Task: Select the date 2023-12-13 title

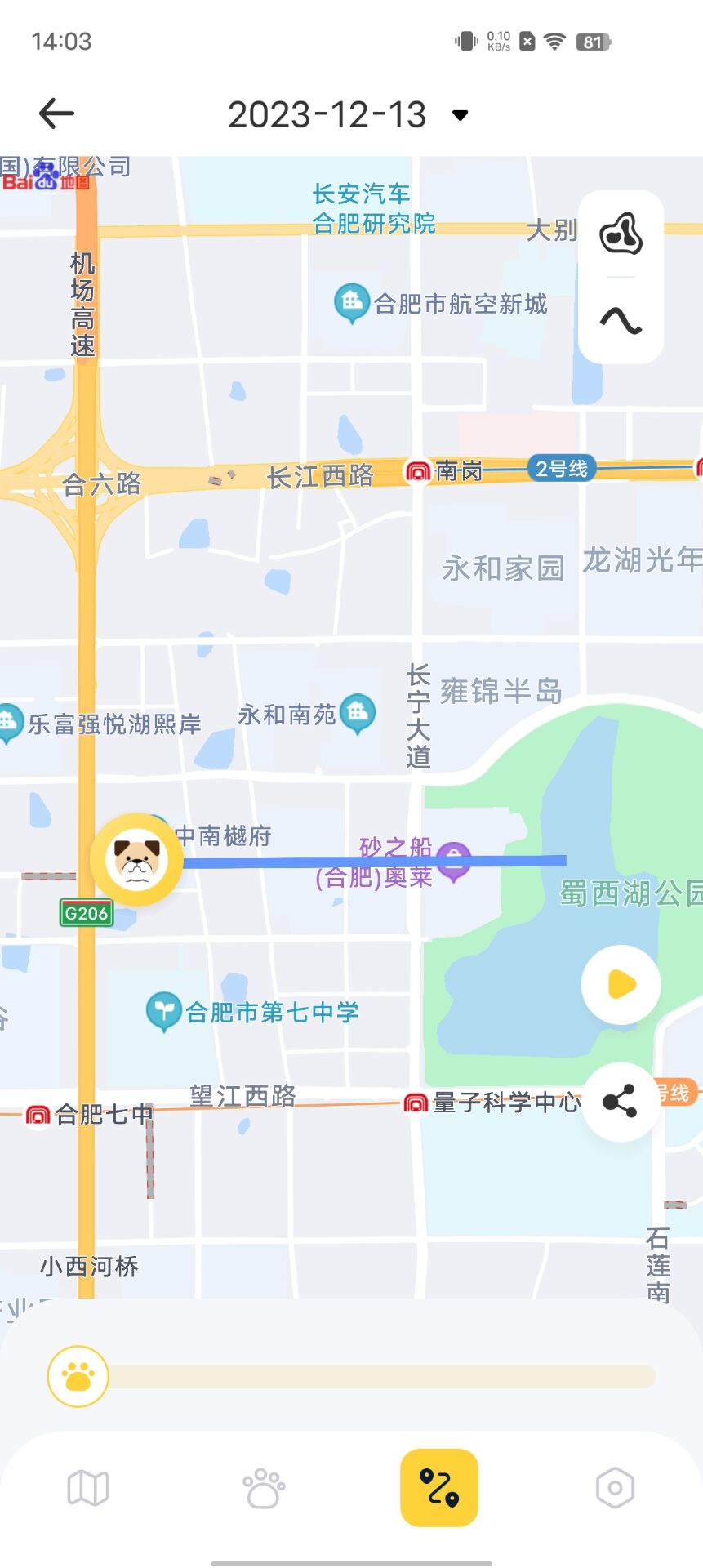Action: 327,114
